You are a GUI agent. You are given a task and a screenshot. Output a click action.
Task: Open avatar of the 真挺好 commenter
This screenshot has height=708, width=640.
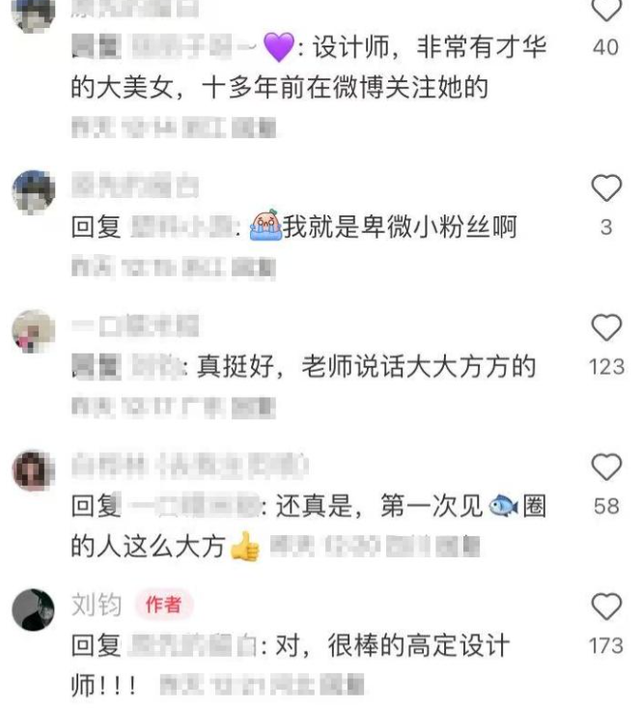coord(33,330)
